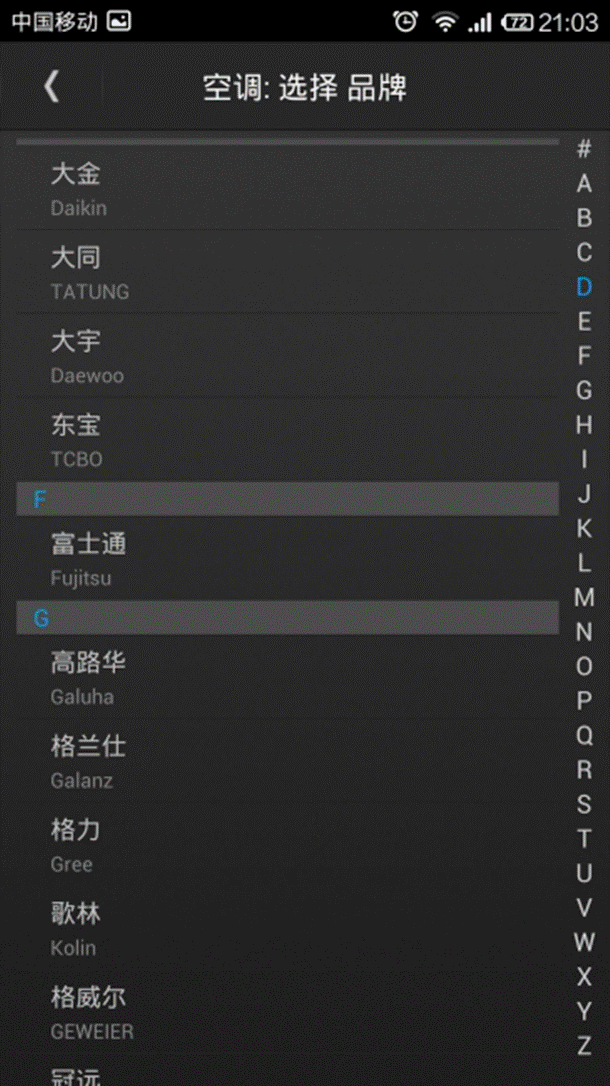Viewport: 610px width, 1086px height.
Task: Go back using the top-left arrow
Action: (51, 88)
